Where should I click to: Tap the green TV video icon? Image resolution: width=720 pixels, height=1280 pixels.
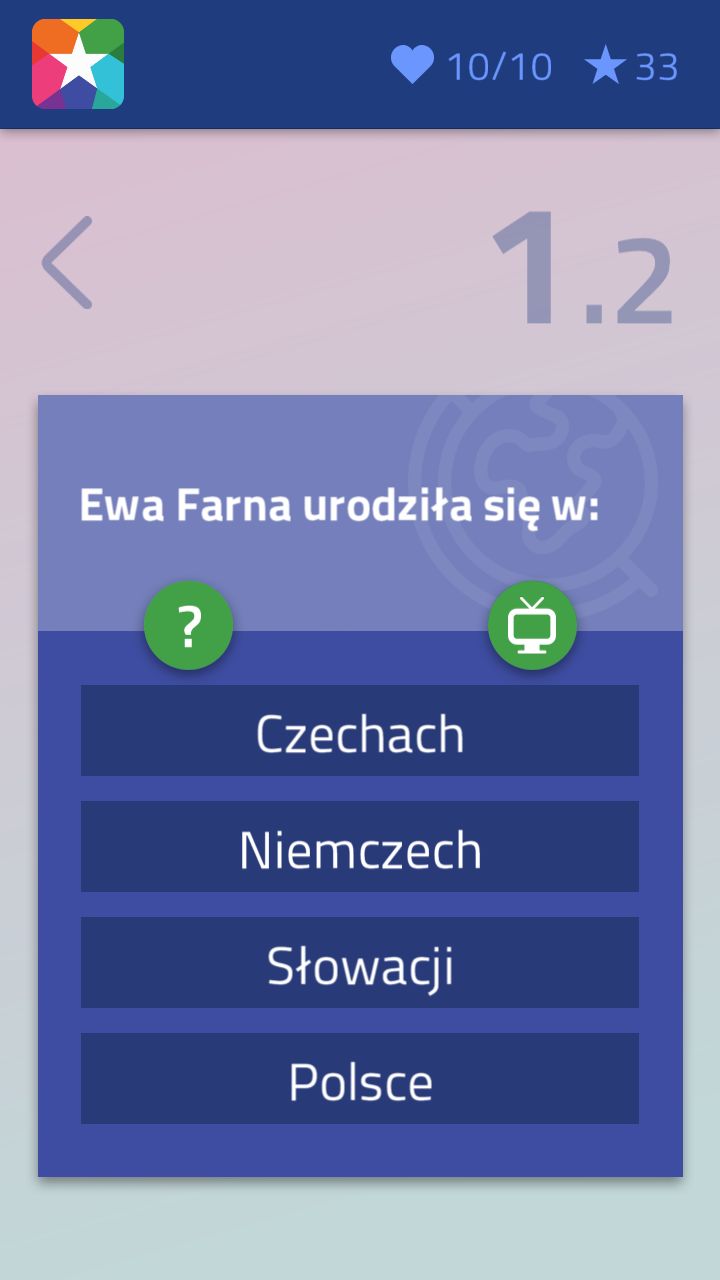[x=532, y=626]
